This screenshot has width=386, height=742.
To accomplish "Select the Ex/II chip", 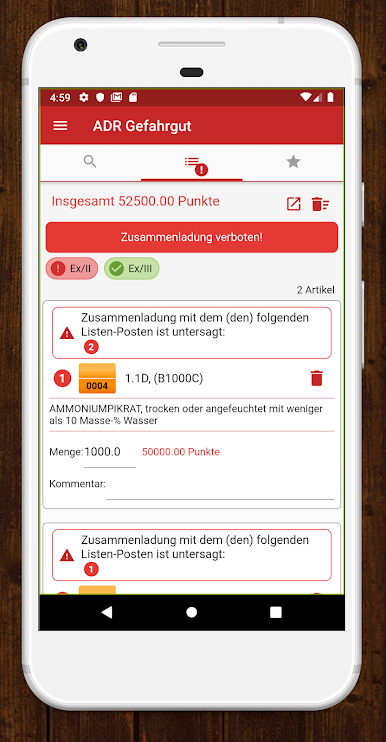I will 72,269.
